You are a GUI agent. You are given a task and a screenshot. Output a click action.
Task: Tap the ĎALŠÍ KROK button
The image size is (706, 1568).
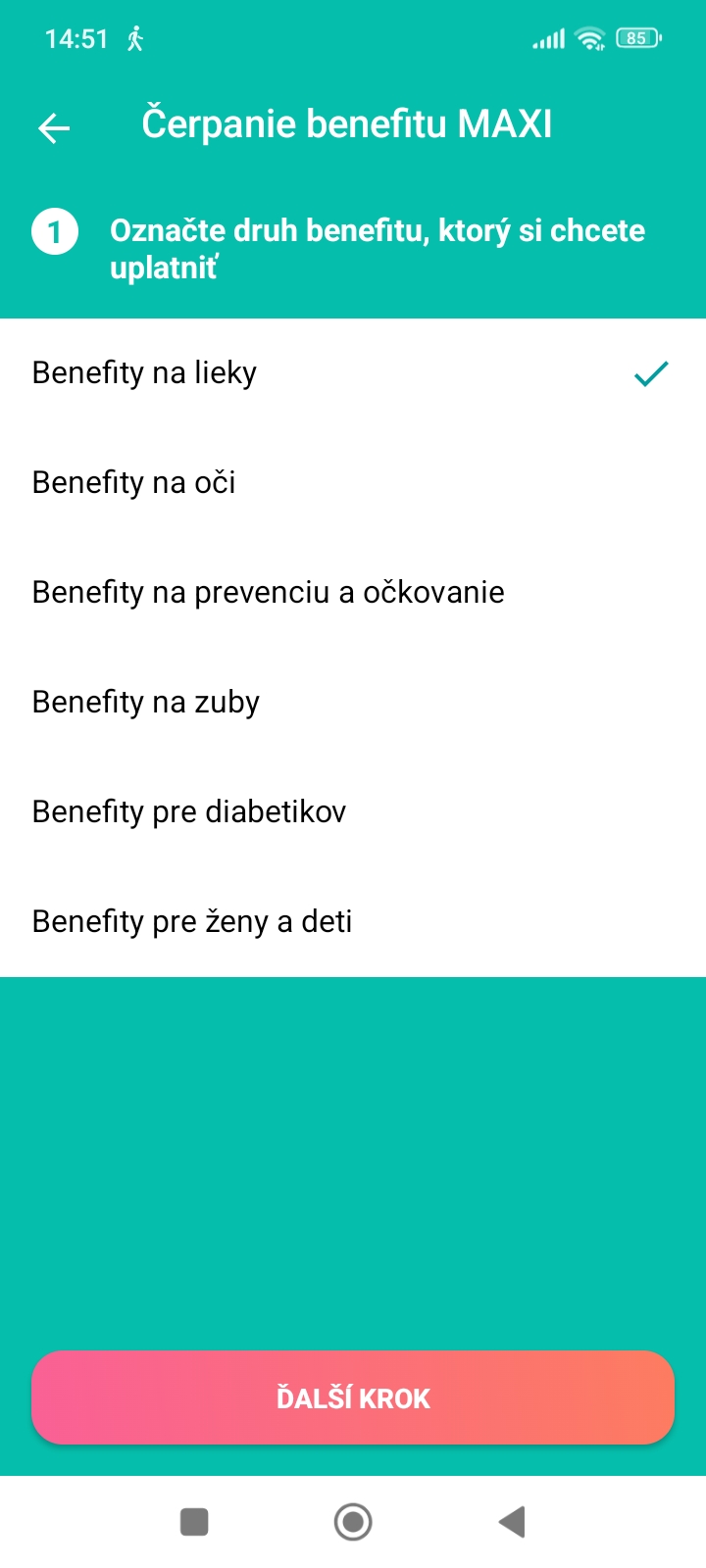353,1397
